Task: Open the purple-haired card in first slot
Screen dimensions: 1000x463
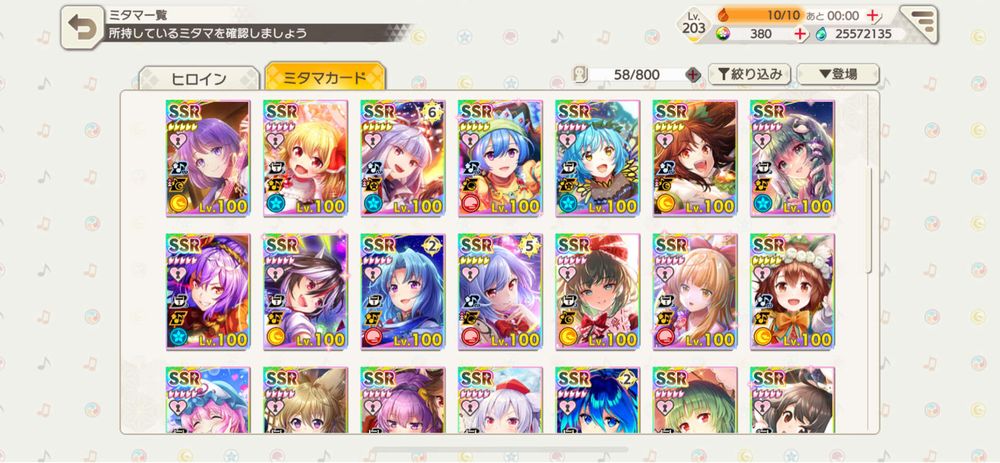Action: coord(207,158)
